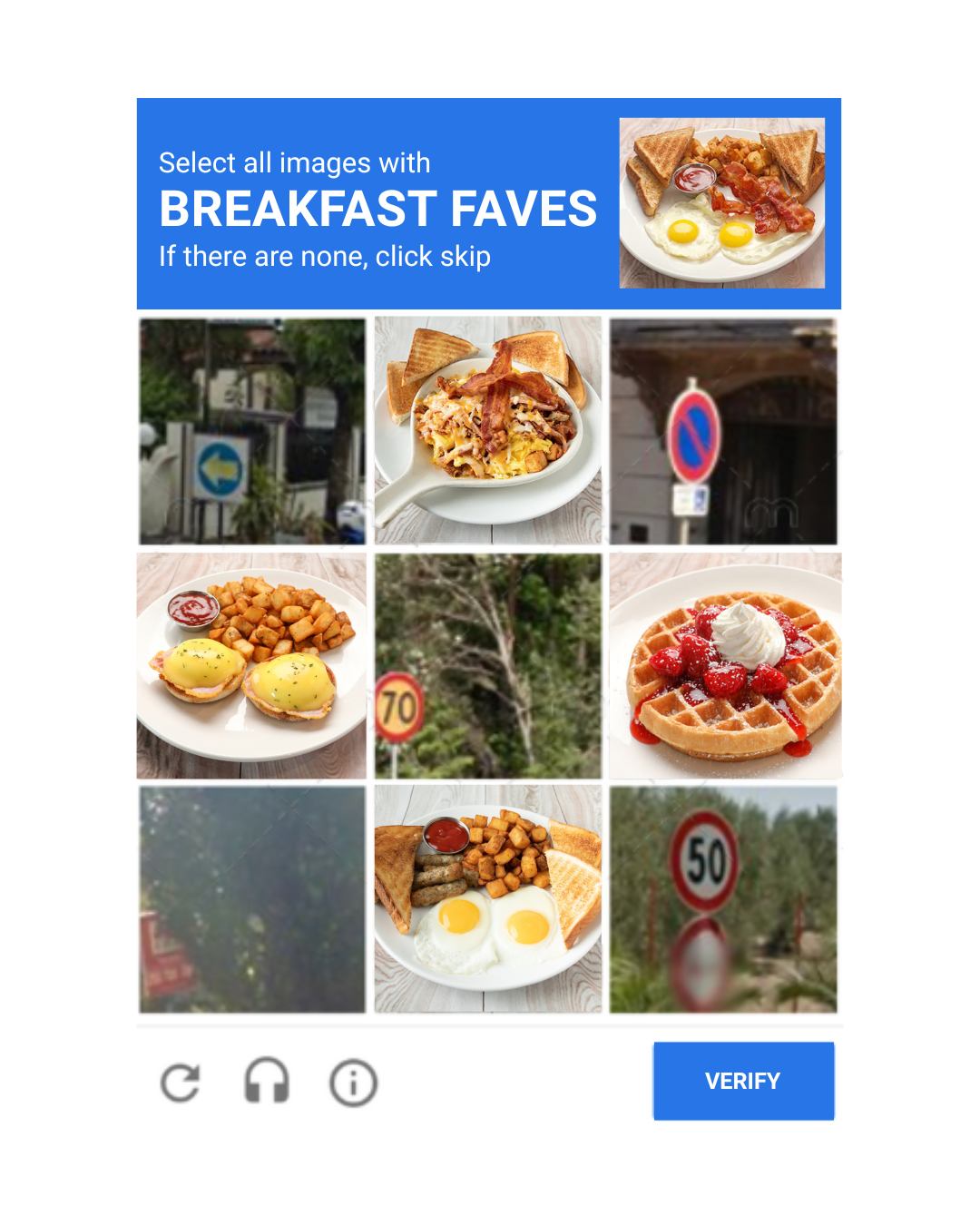Get an audio challenge via headphones icon
Screen dimensions: 980x1225
(267, 1082)
